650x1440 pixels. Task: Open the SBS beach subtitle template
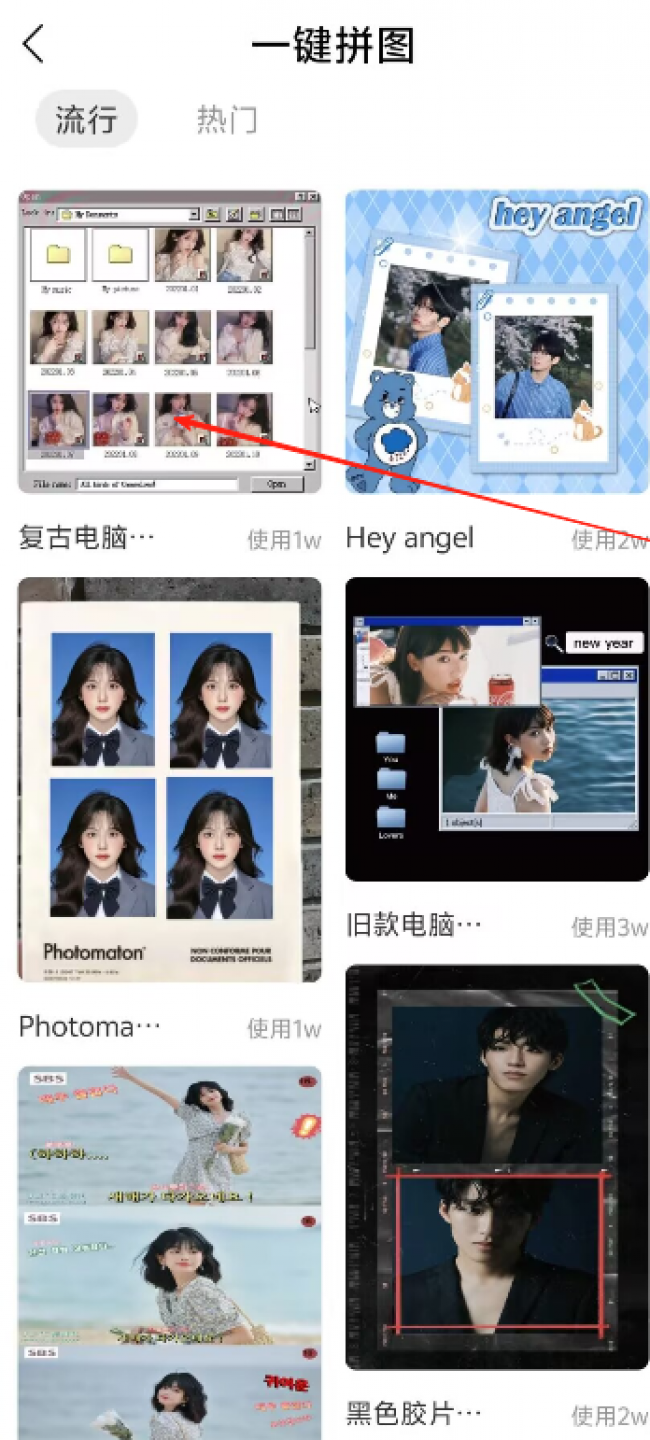[170, 1250]
